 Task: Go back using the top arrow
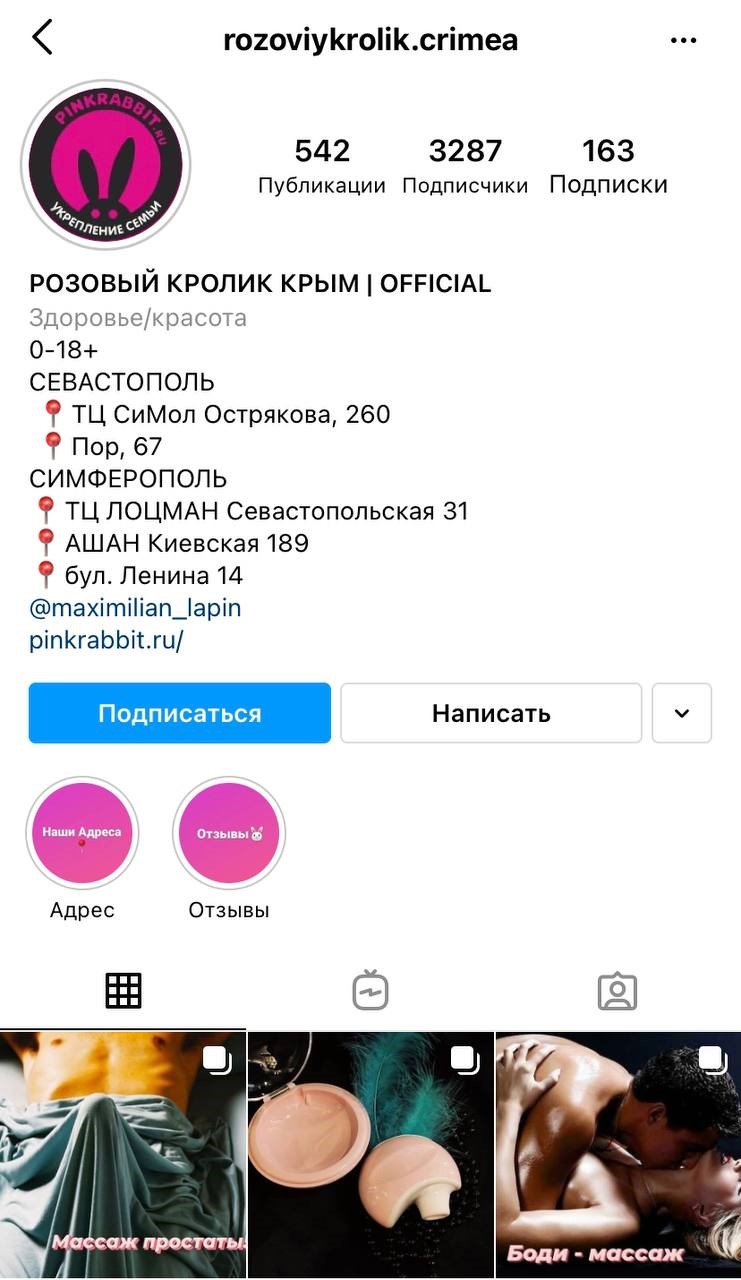point(42,38)
